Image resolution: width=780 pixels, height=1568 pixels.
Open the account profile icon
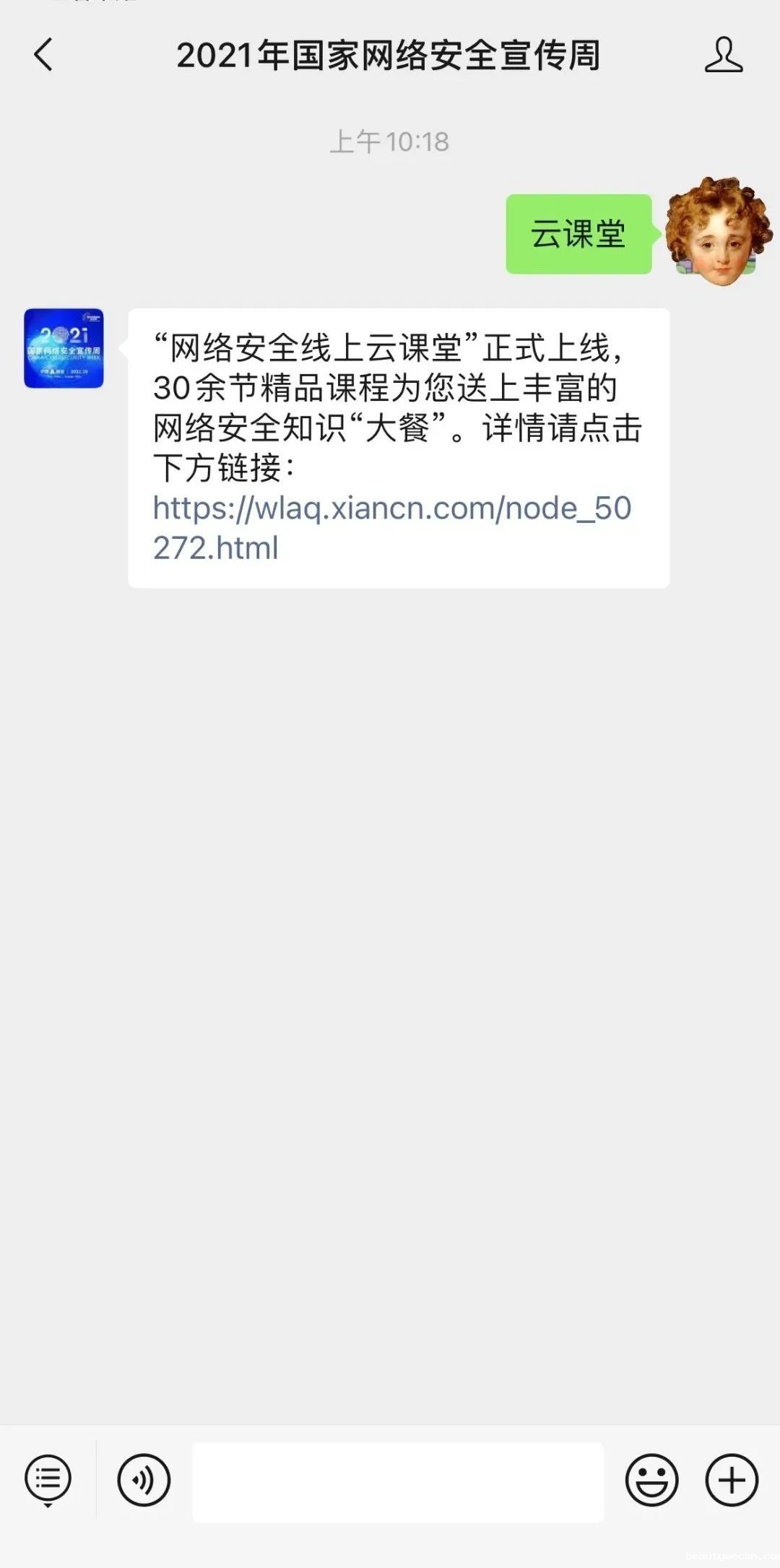723,55
